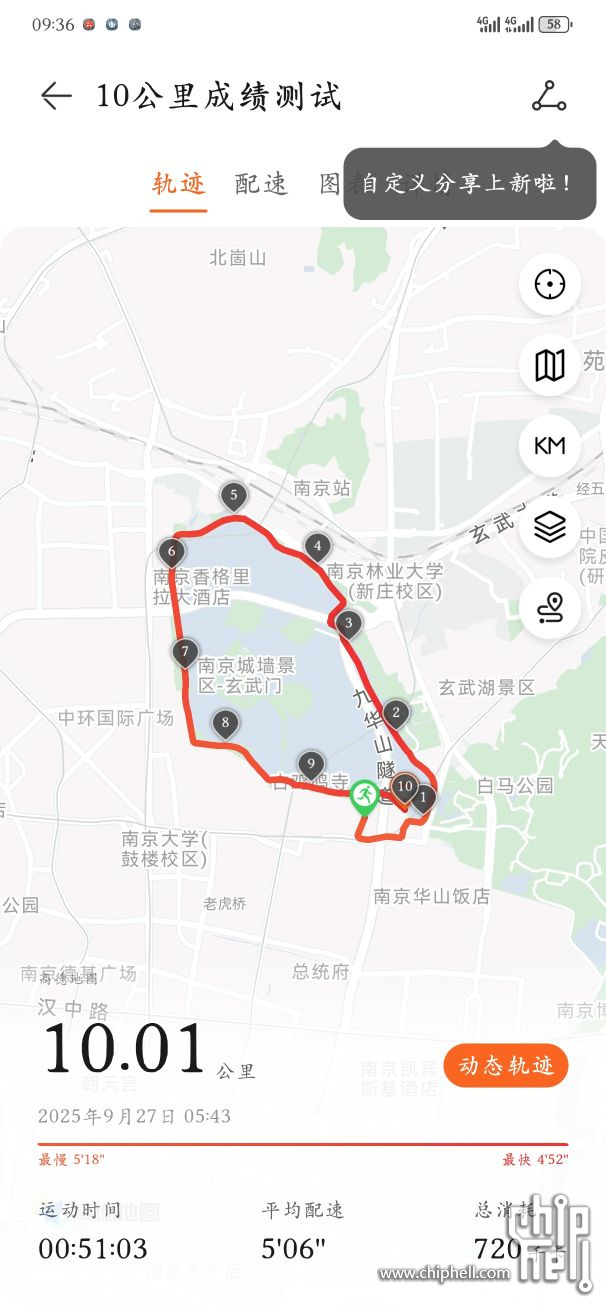Switch to the 配速 tab
This screenshot has height=1308, width=606.
point(261,184)
